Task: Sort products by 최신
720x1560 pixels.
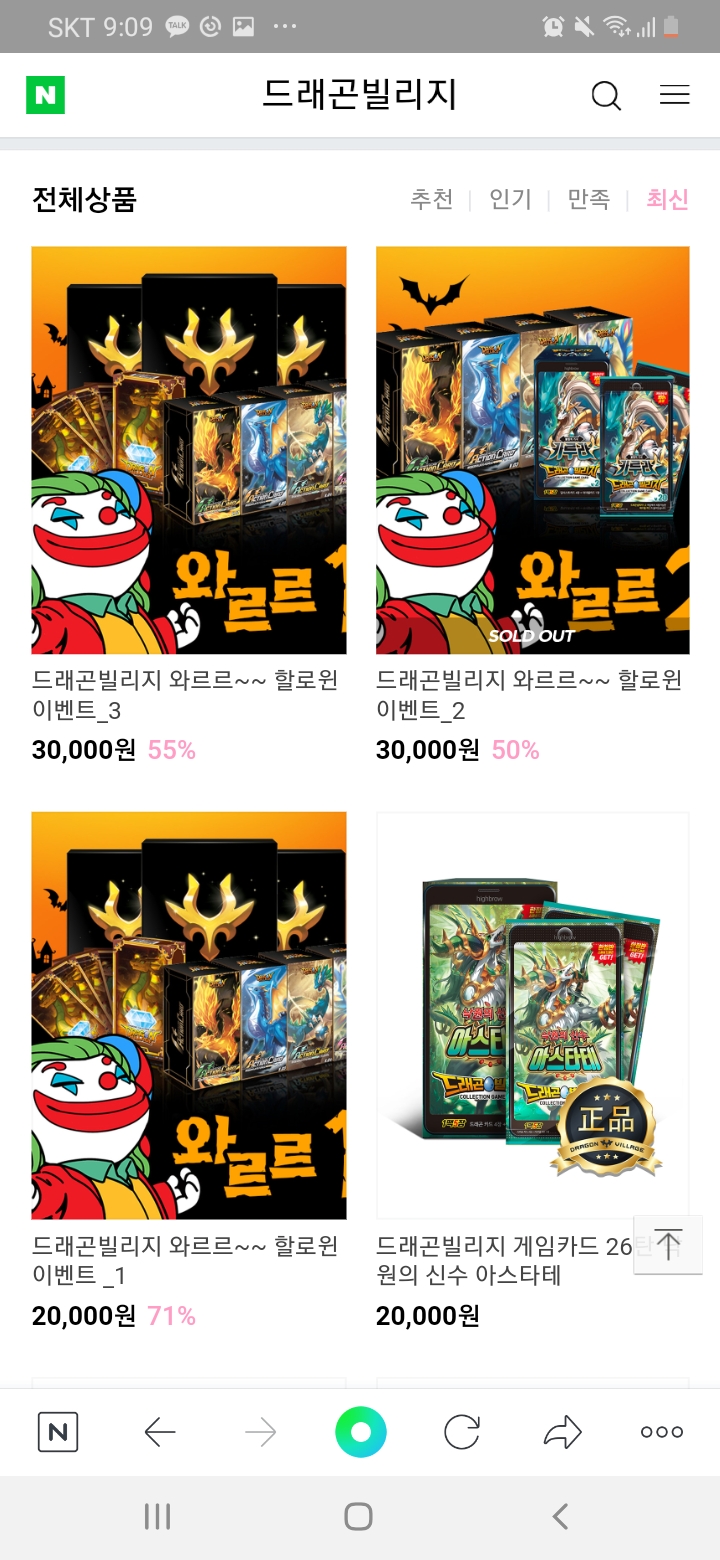Action: click(x=667, y=199)
